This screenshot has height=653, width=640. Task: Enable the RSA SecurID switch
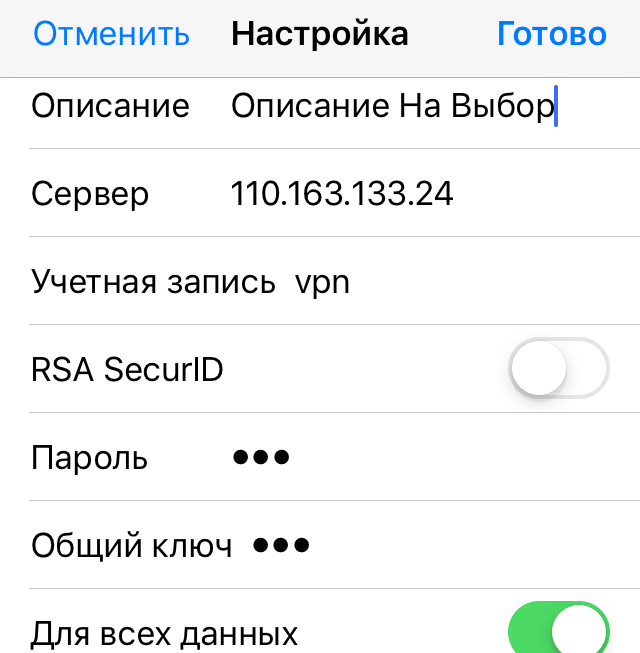[558, 370]
